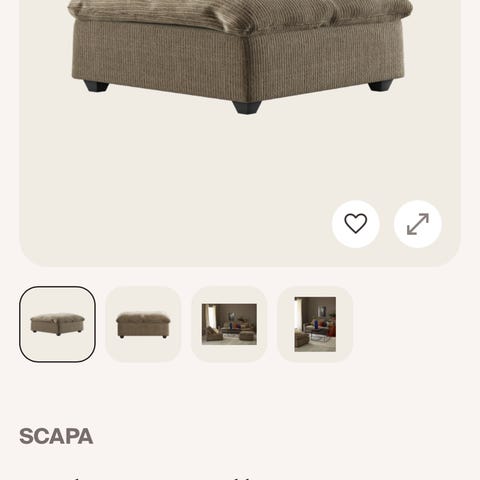
Task: Open the tall living room scene thumbnail
Action: pyautogui.click(x=315, y=324)
